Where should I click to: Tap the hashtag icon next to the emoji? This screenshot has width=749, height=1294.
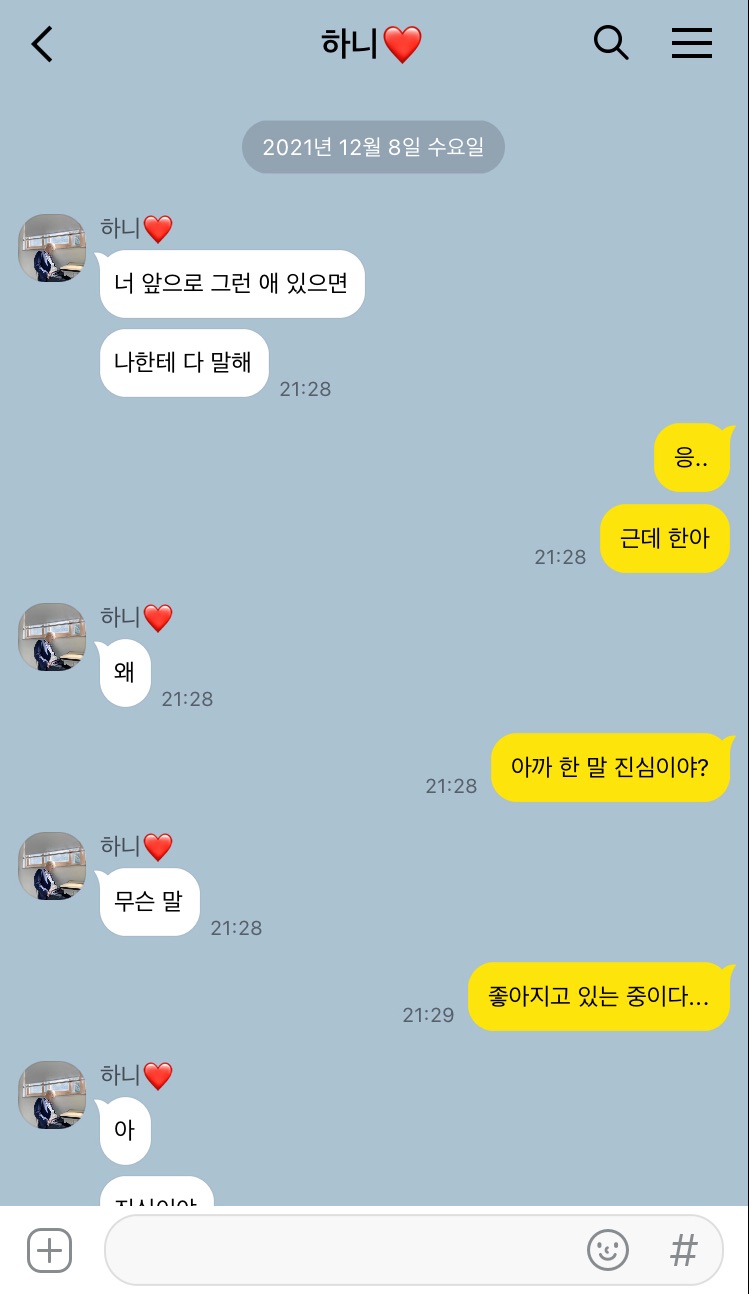(683, 1250)
